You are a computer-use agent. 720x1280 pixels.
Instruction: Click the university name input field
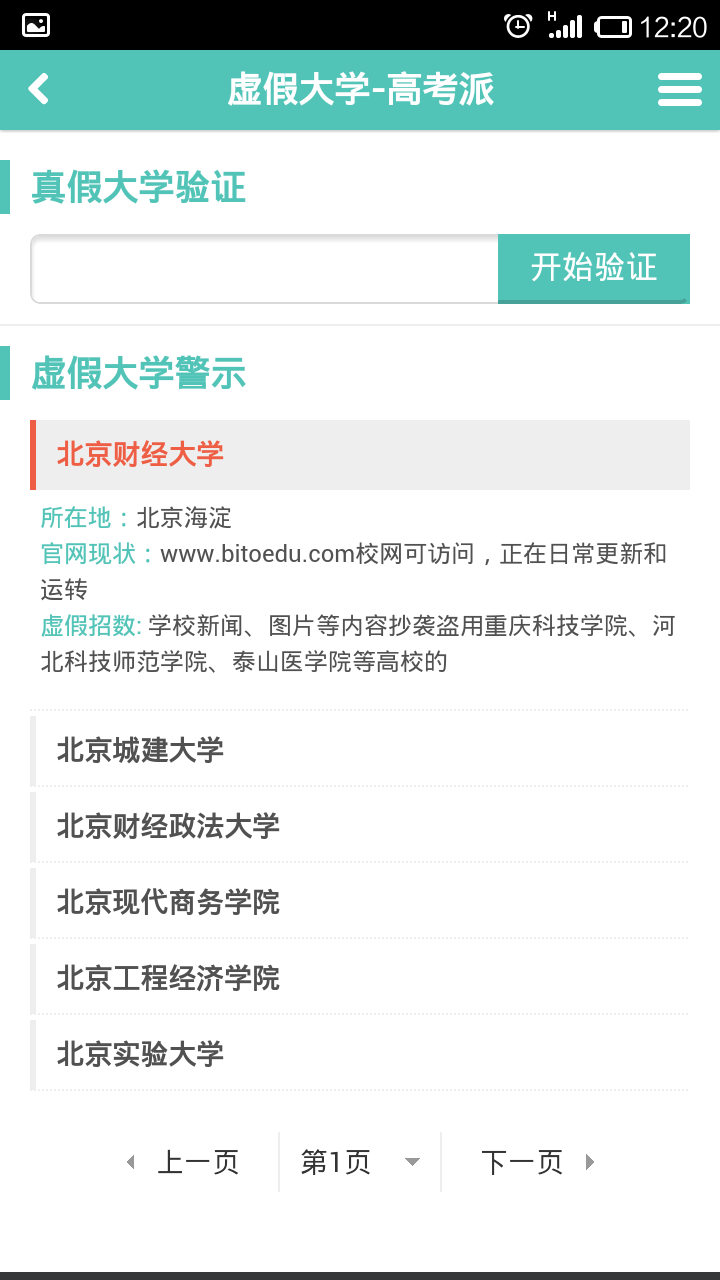click(265, 268)
